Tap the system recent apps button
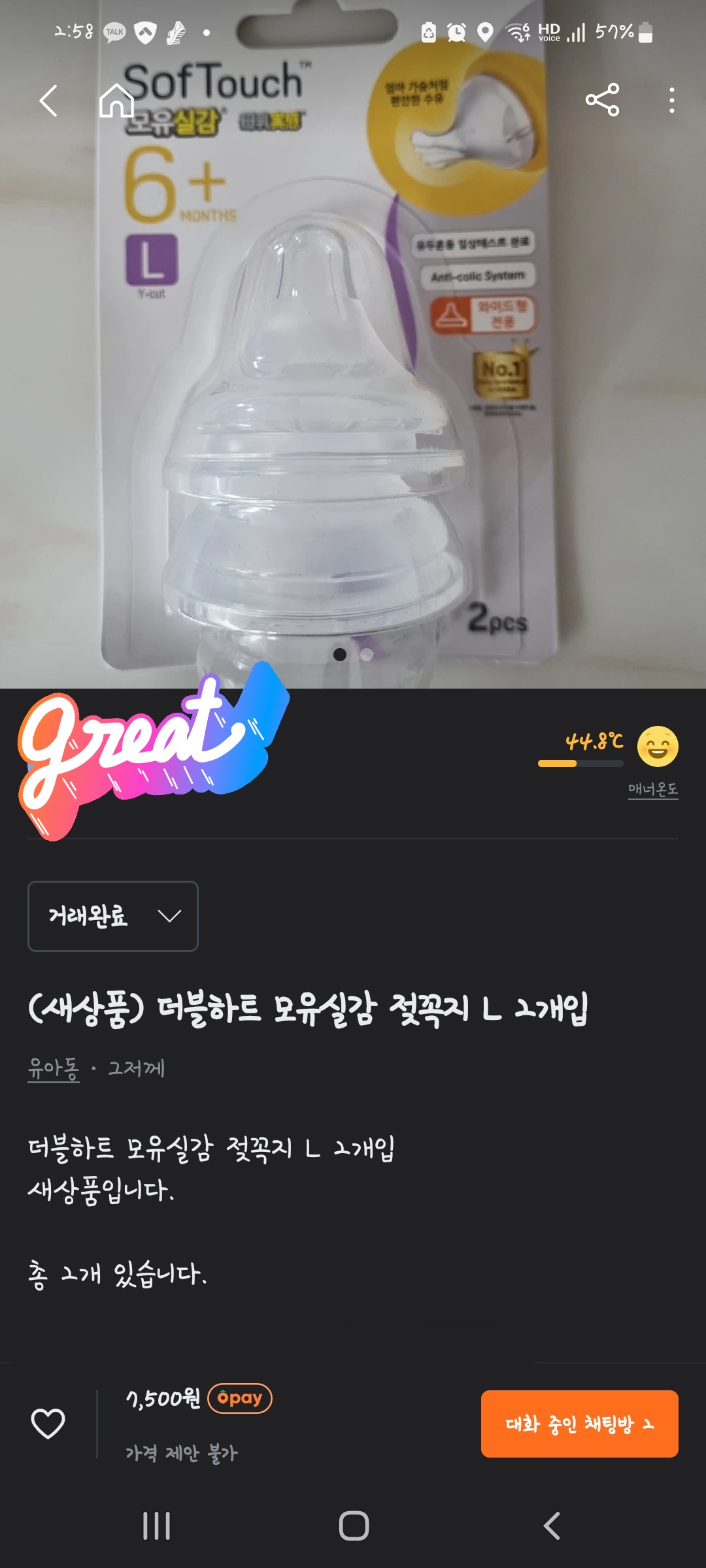This screenshot has width=706, height=1568. 157,1526
